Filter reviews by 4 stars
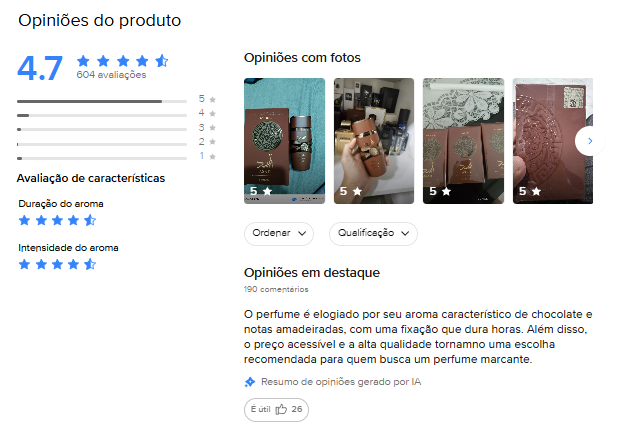This screenshot has height=441, width=637. pyautogui.click(x=116, y=113)
